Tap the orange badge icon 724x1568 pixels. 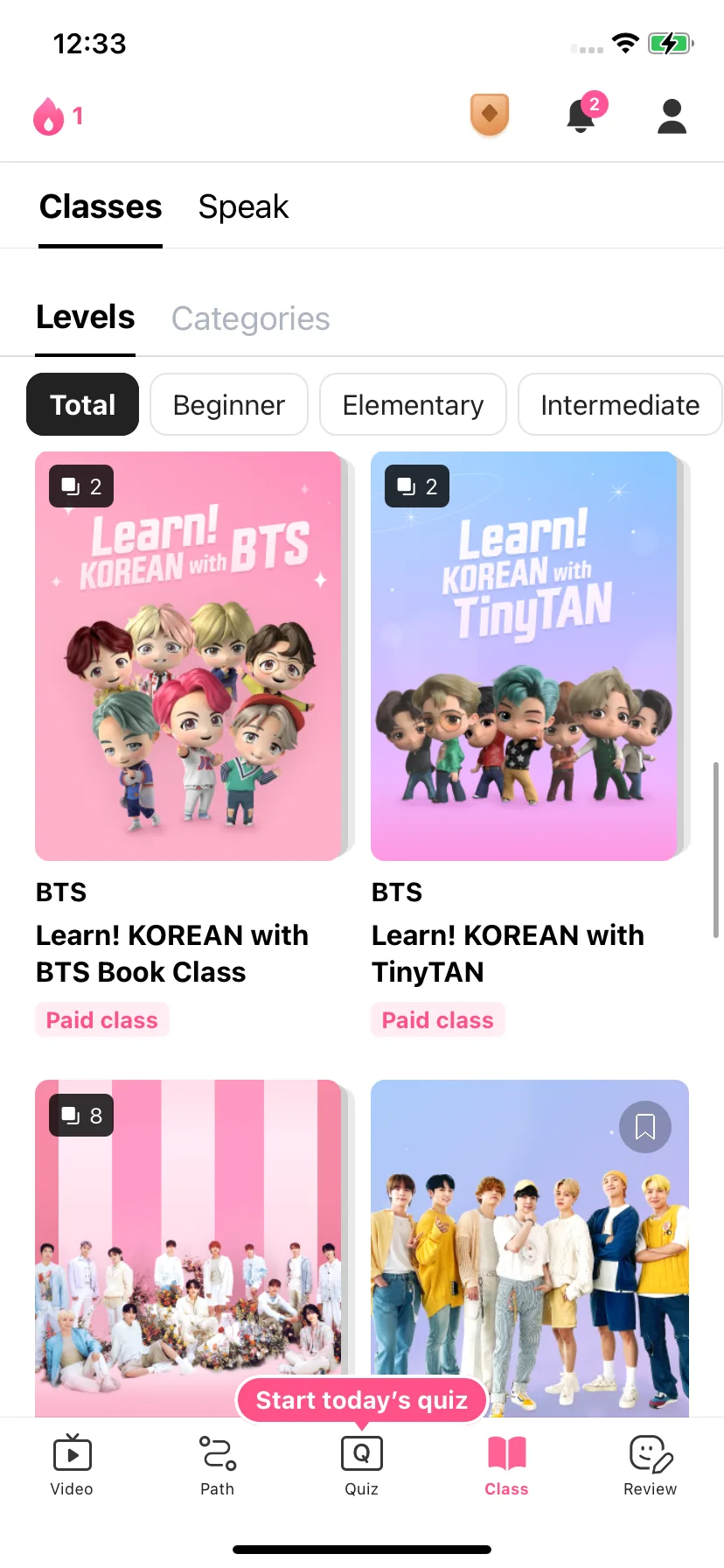coord(490,115)
